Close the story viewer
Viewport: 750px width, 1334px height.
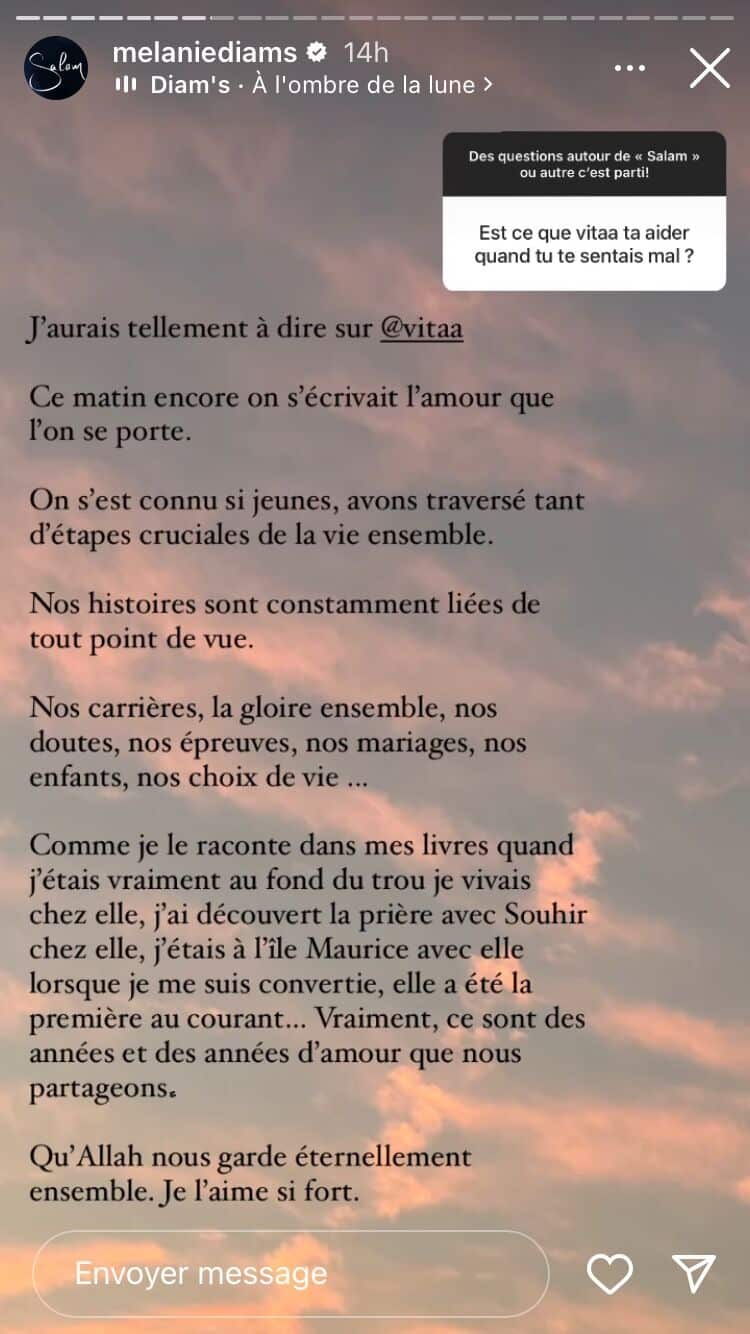click(x=710, y=68)
